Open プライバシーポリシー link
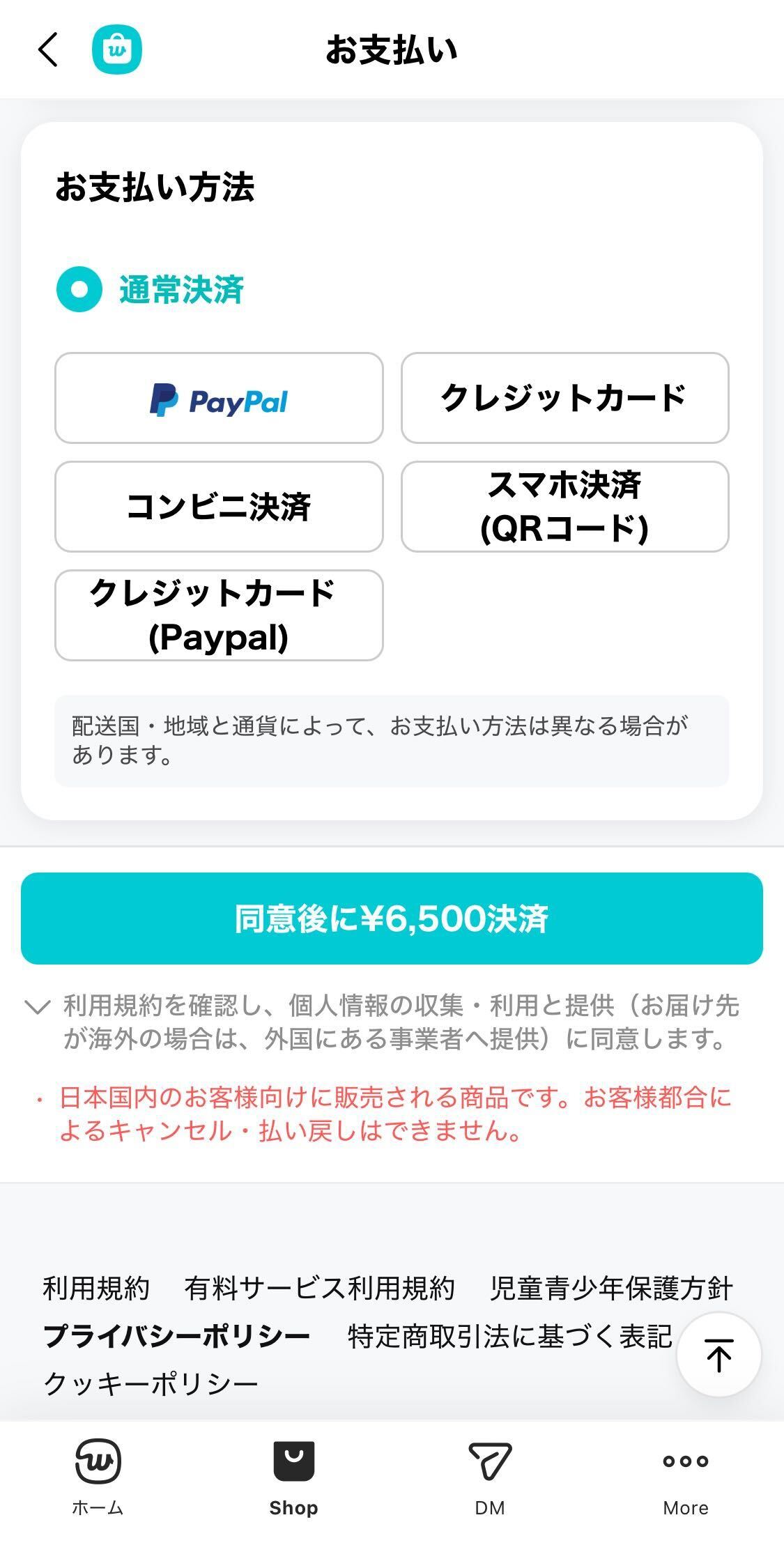The width and height of the screenshot is (784, 1552). (x=176, y=1336)
